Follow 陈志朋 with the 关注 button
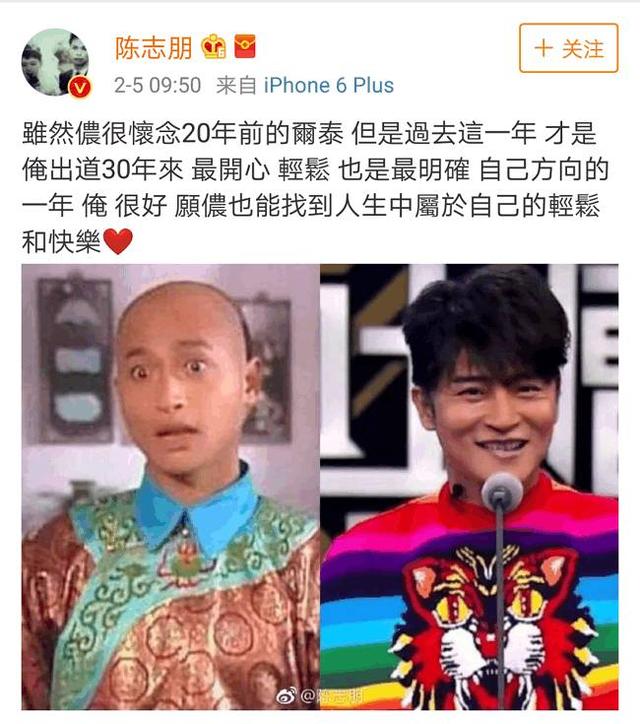 569,48
